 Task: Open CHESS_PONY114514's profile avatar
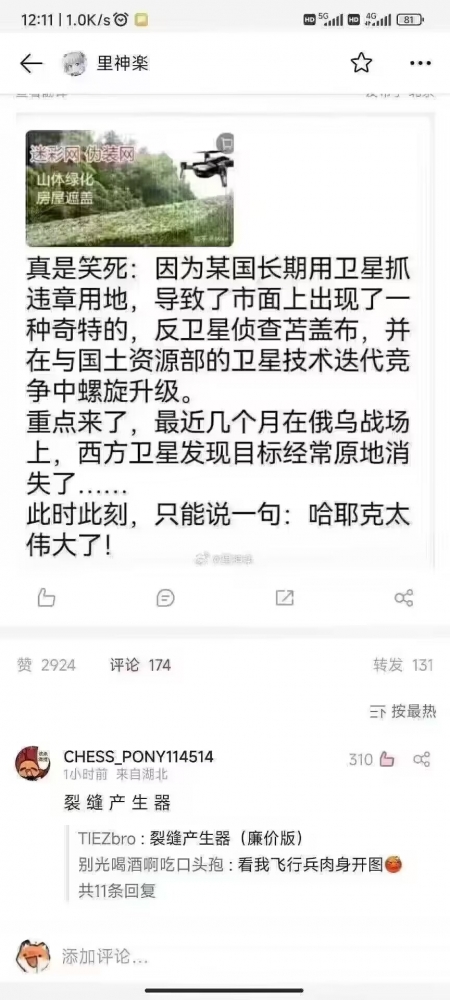(x=33, y=763)
